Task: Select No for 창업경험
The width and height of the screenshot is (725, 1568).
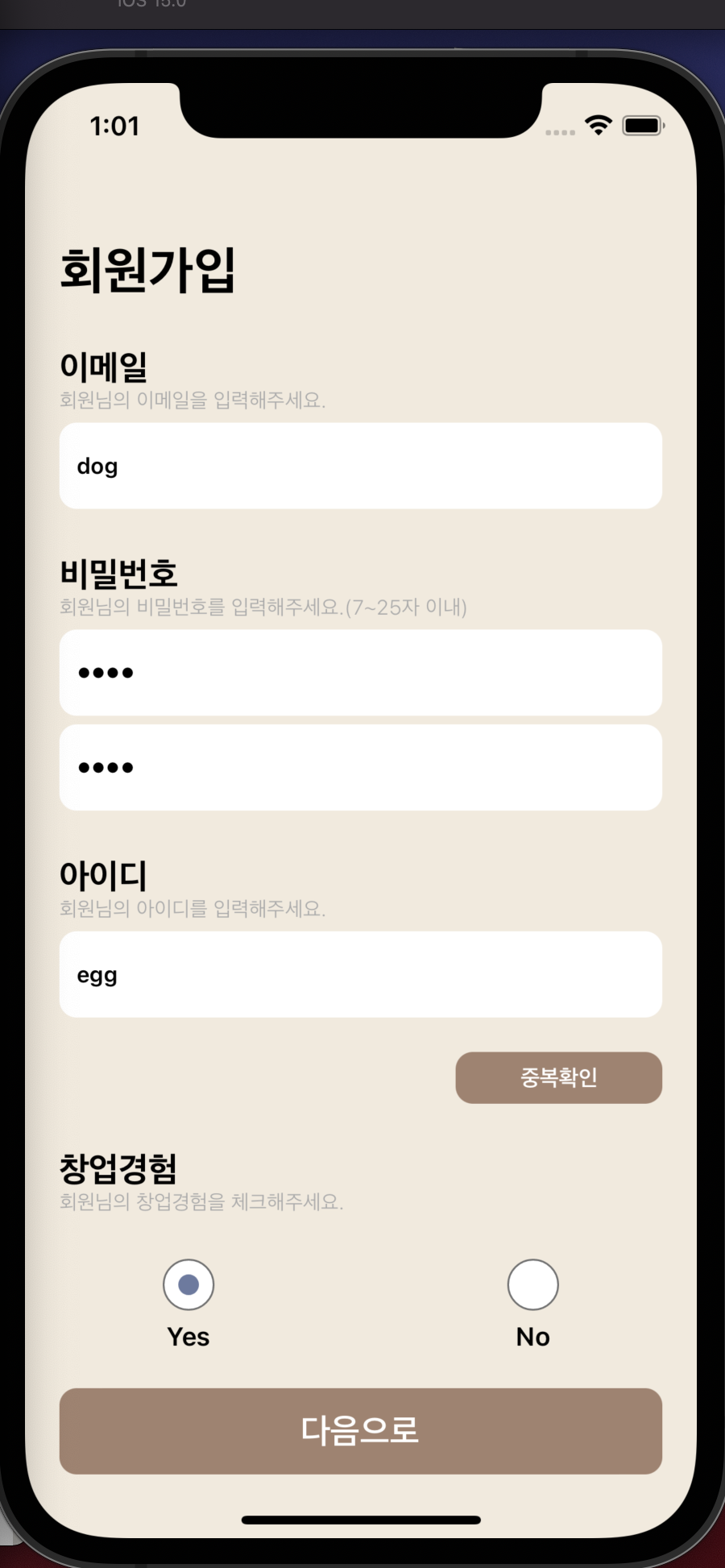Action: 532,1284
